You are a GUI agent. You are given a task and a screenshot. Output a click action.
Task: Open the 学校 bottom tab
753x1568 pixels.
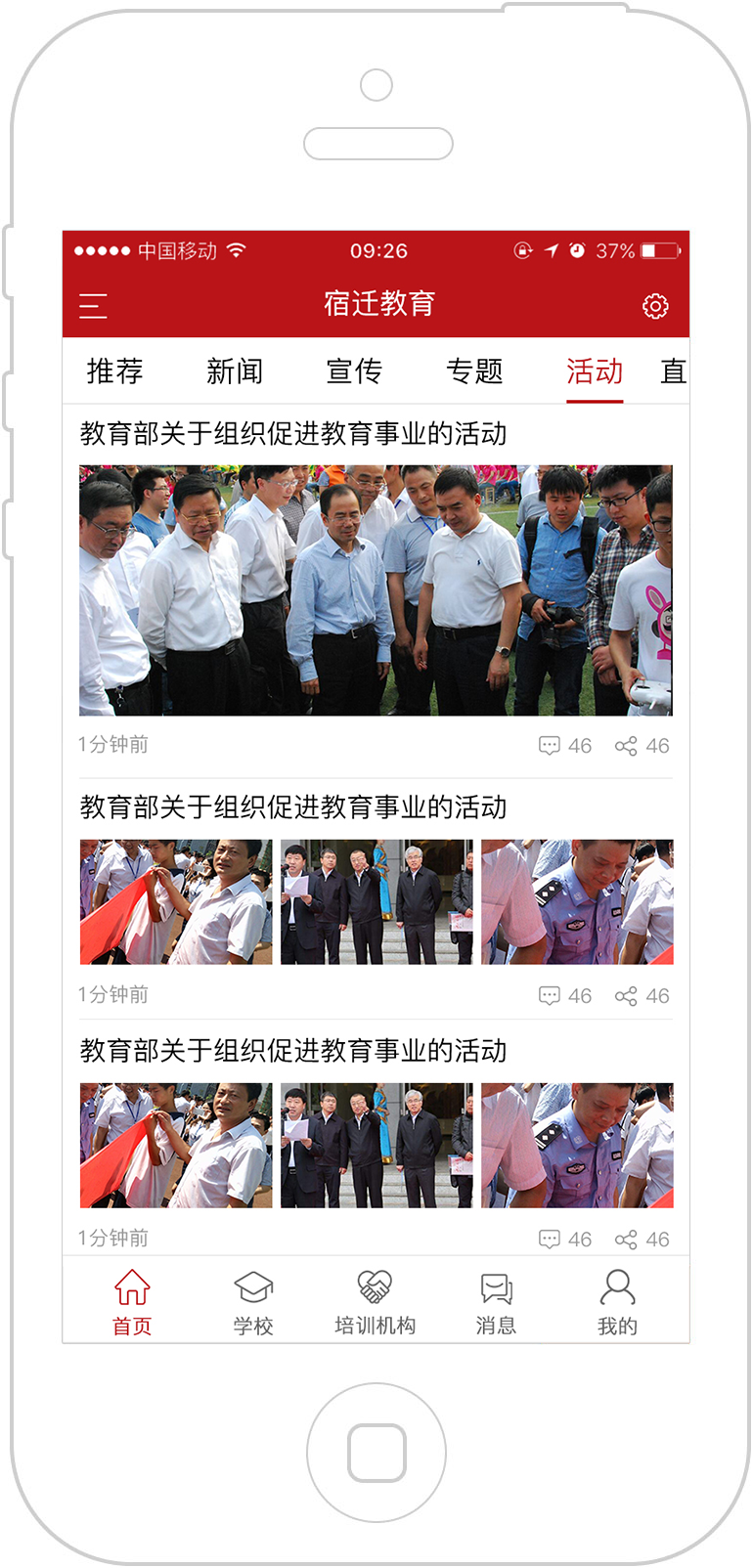click(x=253, y=1302)
